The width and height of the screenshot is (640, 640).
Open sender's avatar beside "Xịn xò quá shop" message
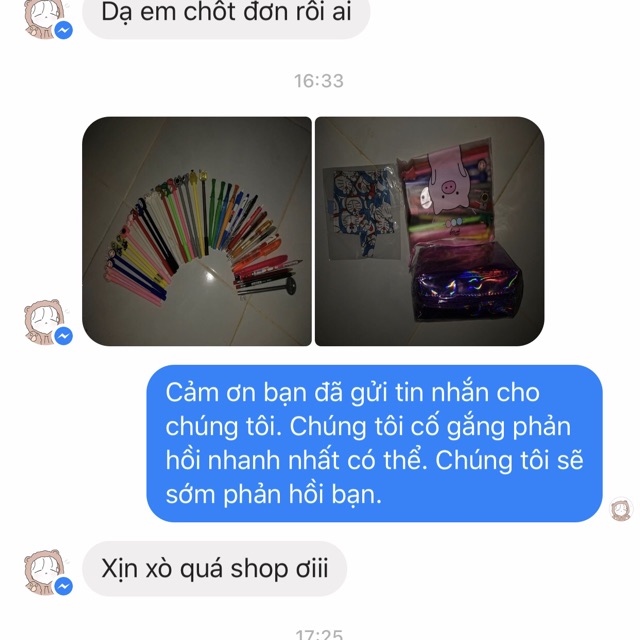[x=44, y=571]
